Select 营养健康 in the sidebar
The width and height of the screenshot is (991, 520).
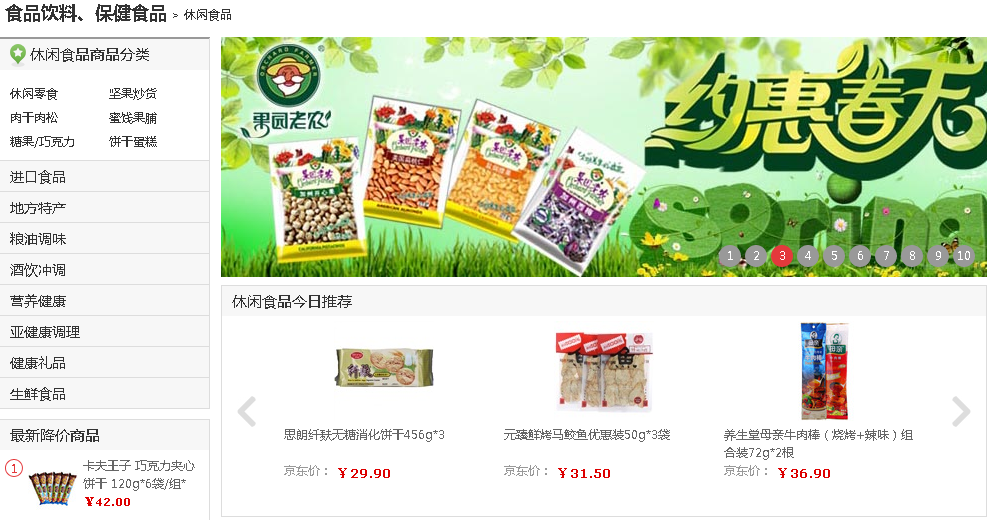tap(38, 301)
